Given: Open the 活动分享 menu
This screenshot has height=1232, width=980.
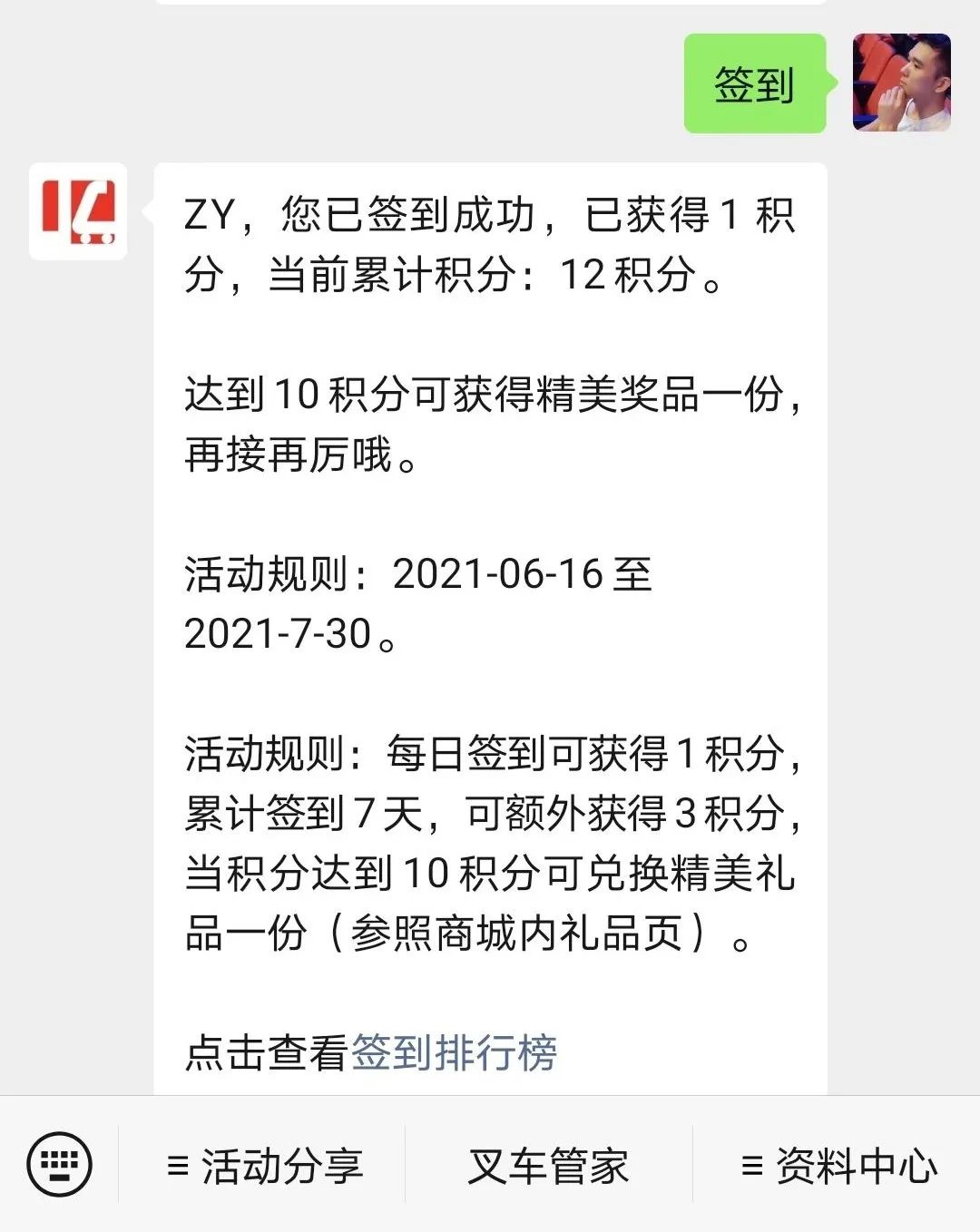Looking at the screenshot, I should coord(265,1166).
